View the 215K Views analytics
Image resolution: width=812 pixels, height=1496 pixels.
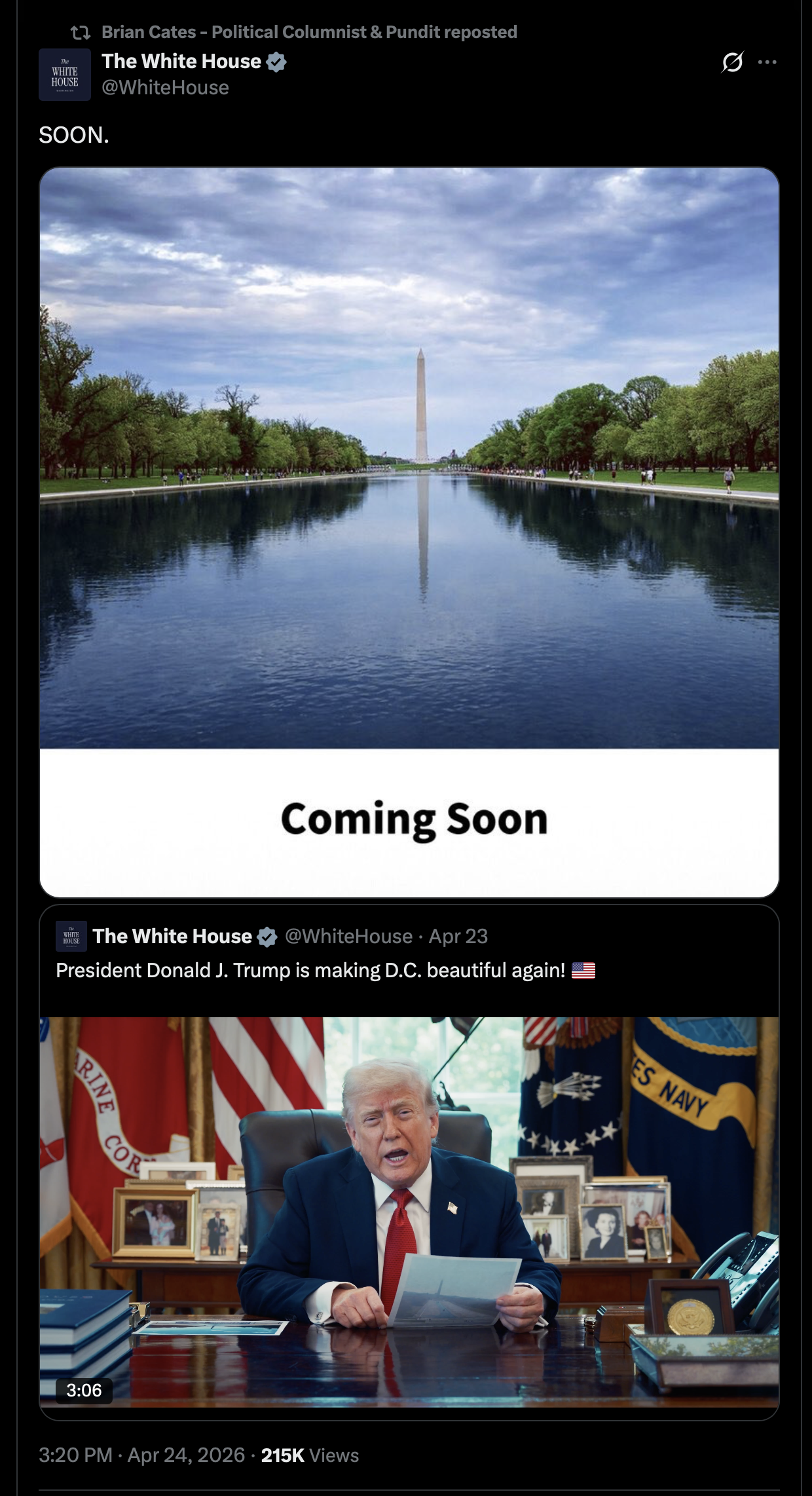pos(310,1455)
